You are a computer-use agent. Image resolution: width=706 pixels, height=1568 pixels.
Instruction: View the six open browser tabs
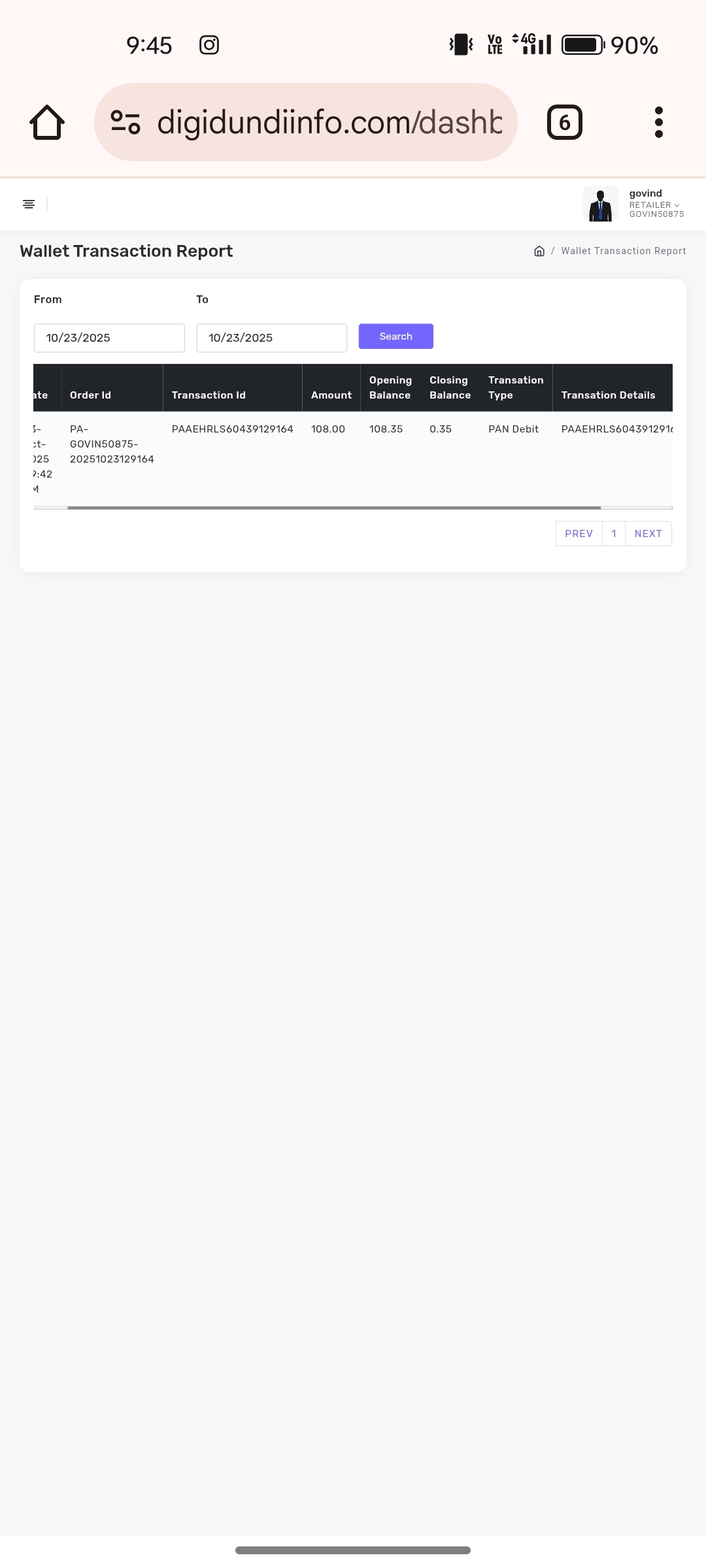pyautogui.click(x=564, y=122)
